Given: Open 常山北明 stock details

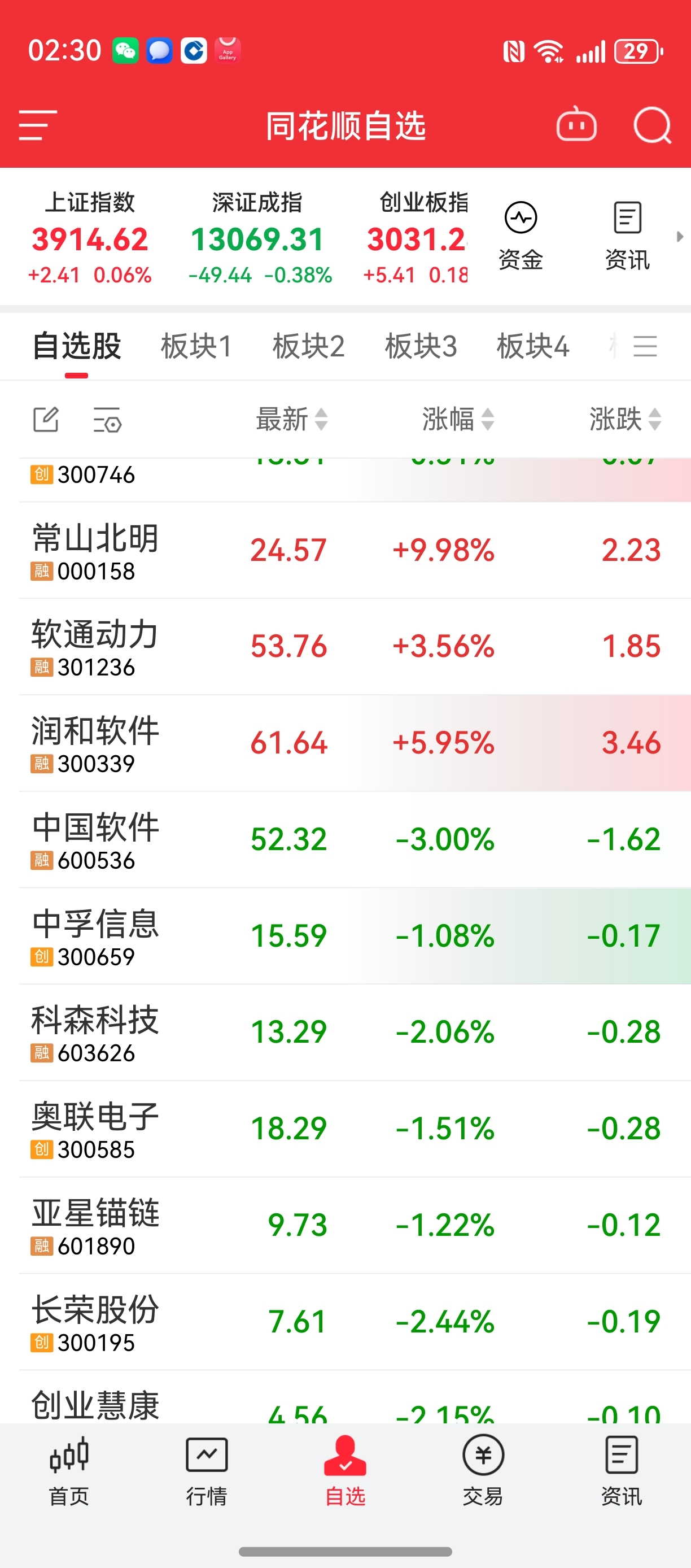Looking at the screenshot, I should click(x=95, y=550).
